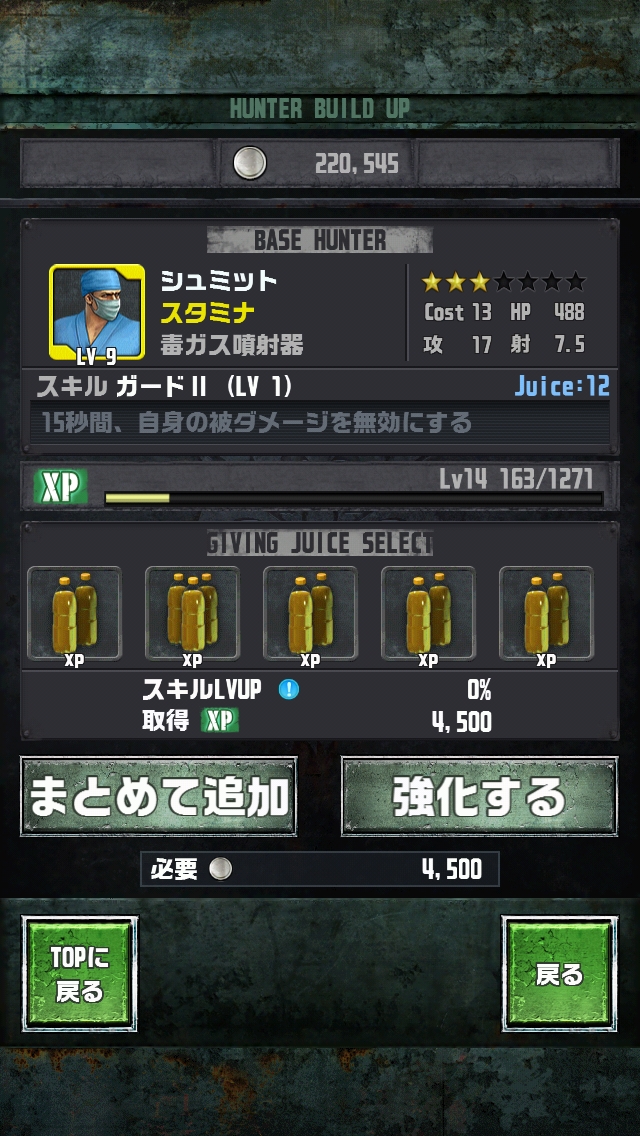This screenshot has height=1136, width=640.
Task: Tap まとめて追加 to add juices in bulk
Action: (158, 796)
